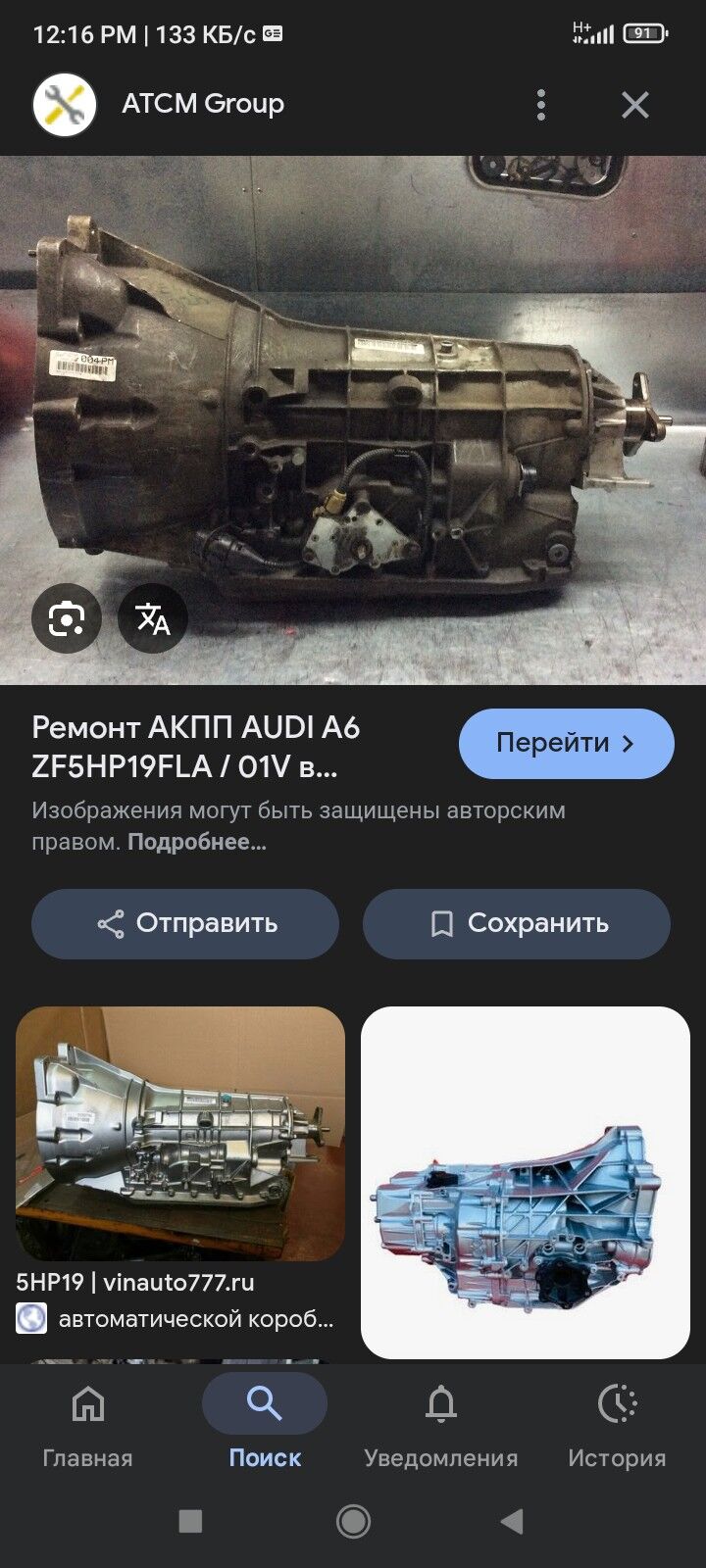Select the Поиск search icon
The height and width of the screenshot is (1568, 706).
[265, 1402]
